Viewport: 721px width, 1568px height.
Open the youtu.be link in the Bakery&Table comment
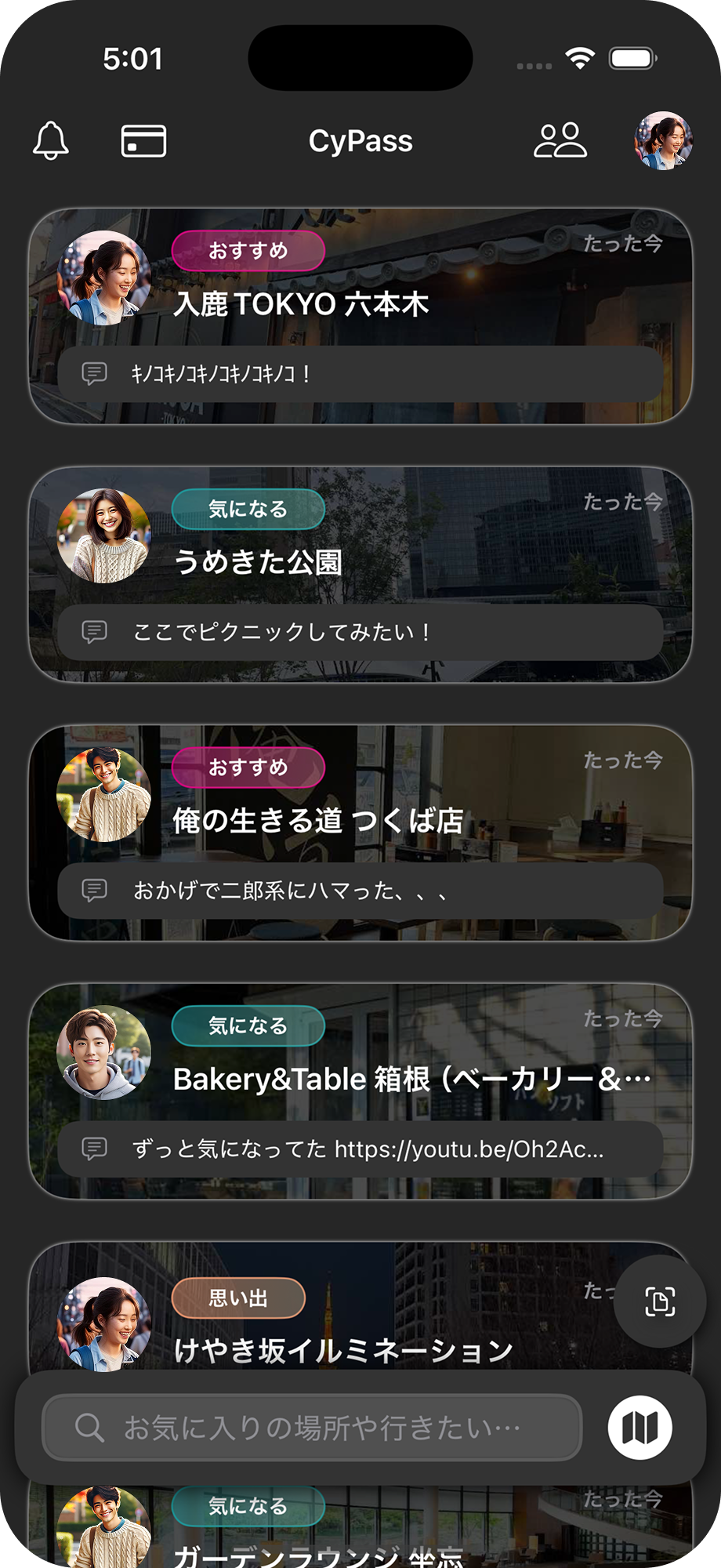470,1151
